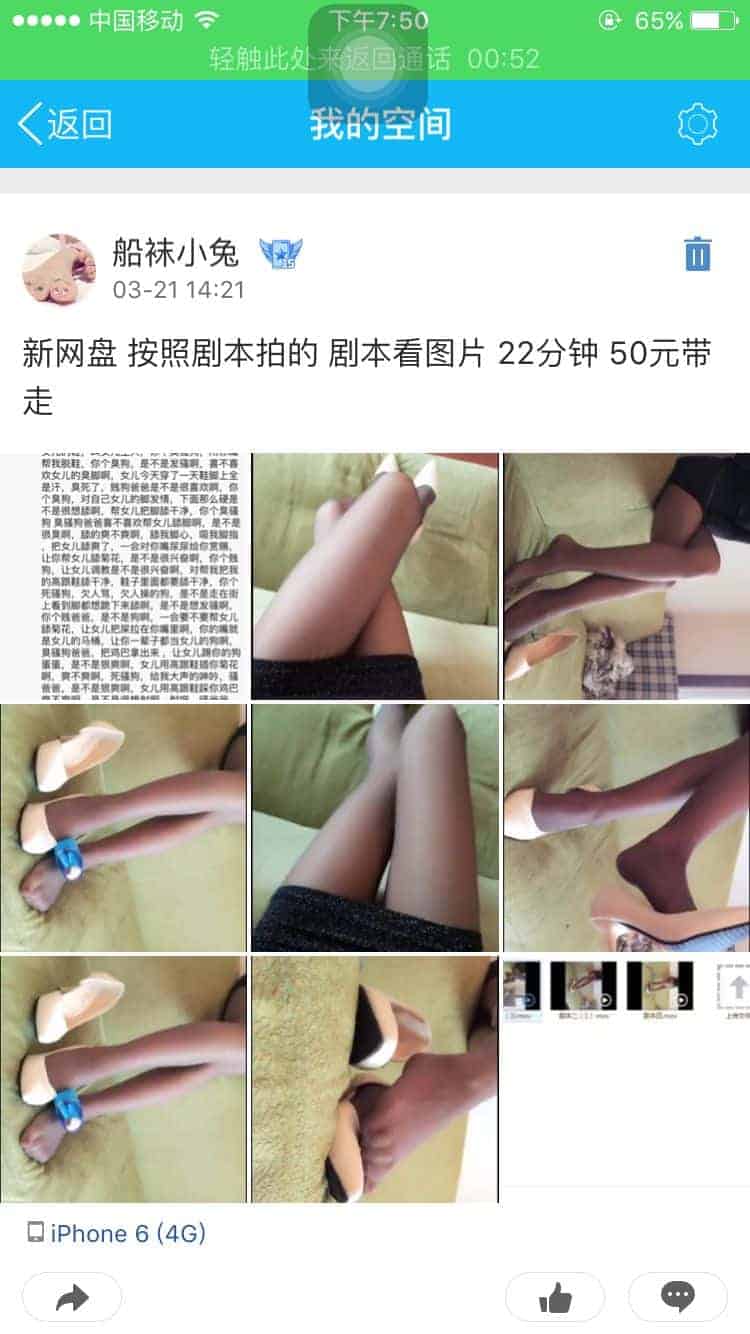Open 船袜小兔's profile avatar
The image size is (750, 1334).
59,270
